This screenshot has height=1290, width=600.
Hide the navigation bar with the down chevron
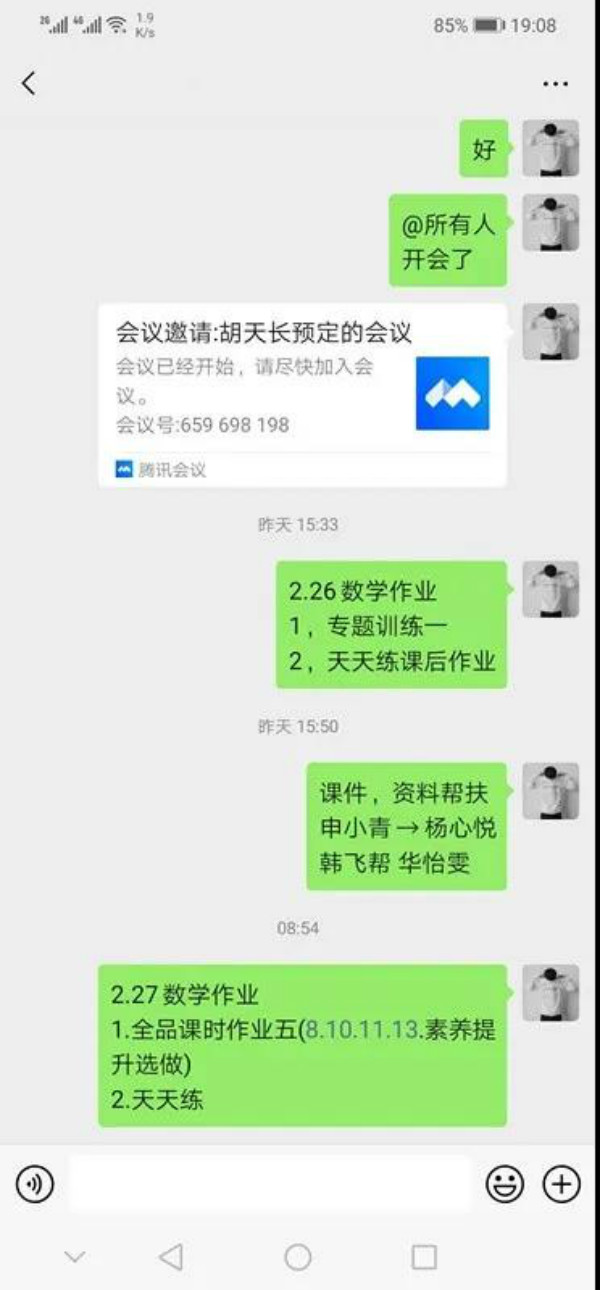click(x=75, y=1257)
